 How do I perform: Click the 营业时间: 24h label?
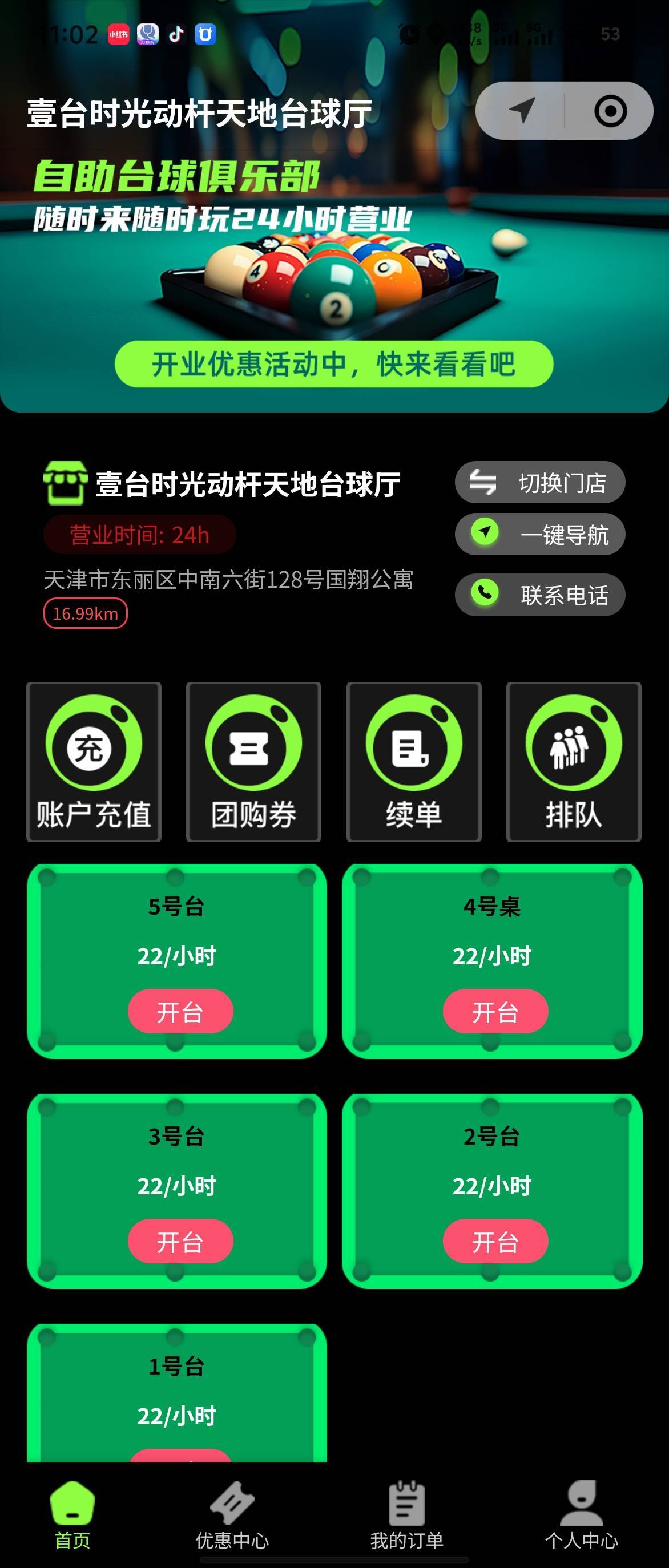[x=138, y=536]
